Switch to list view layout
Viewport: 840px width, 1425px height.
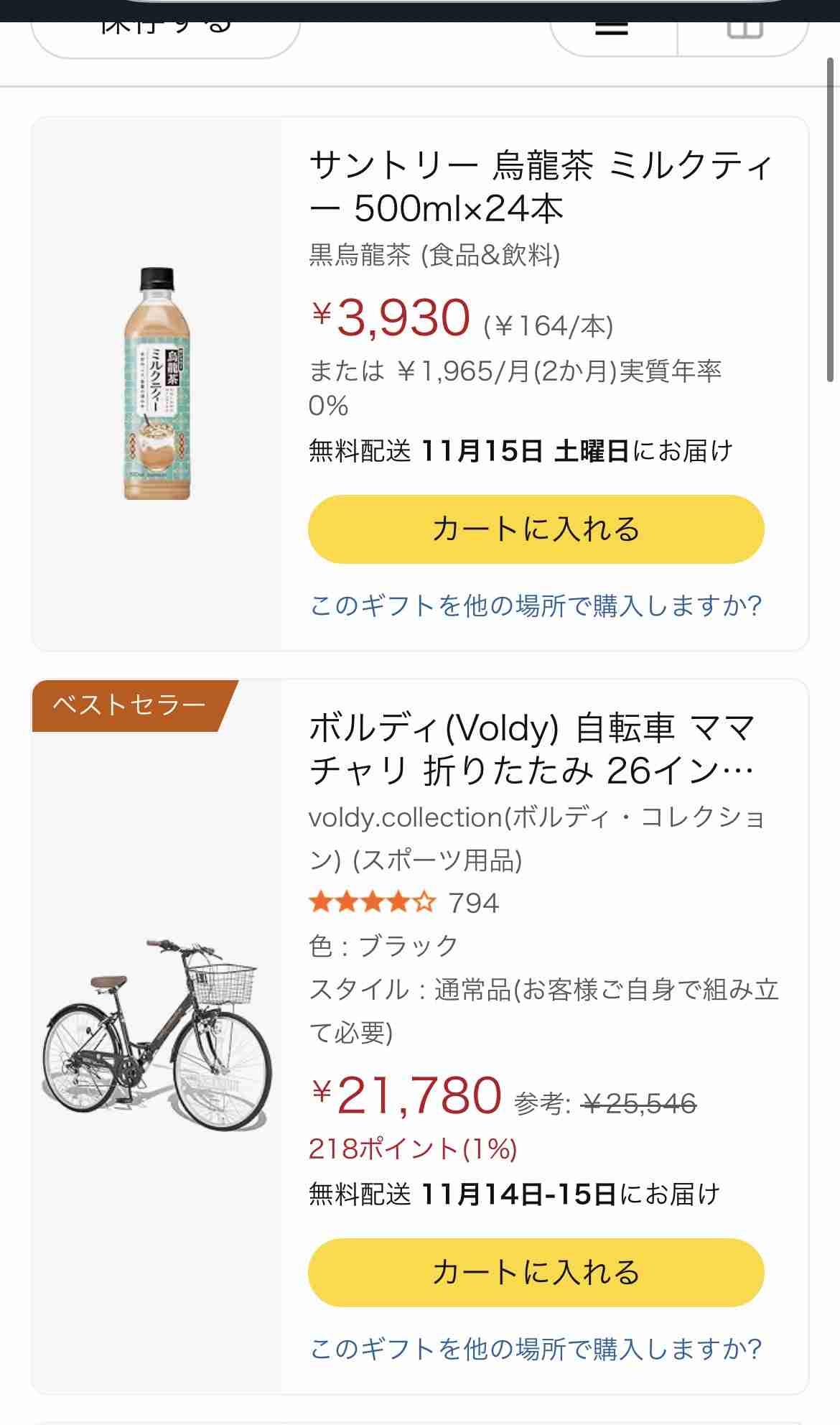coord(612,29)
